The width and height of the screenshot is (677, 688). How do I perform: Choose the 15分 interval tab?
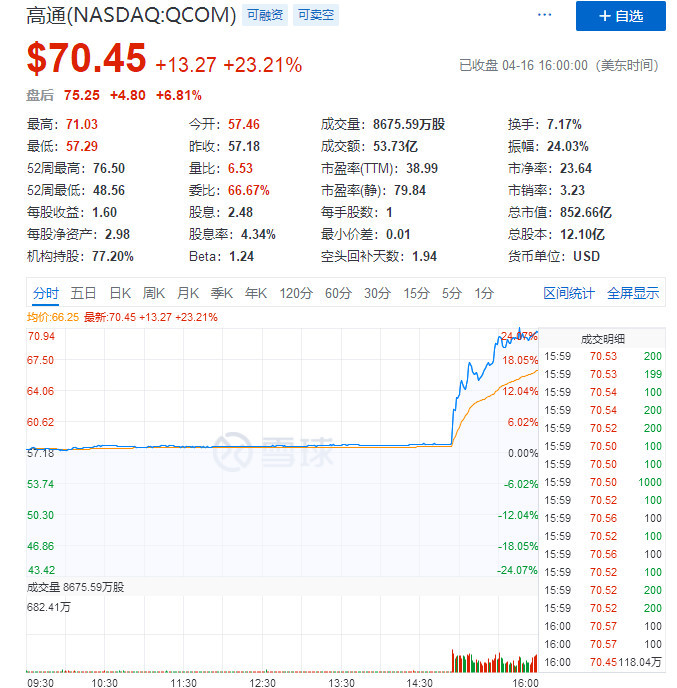coord(416,293)
